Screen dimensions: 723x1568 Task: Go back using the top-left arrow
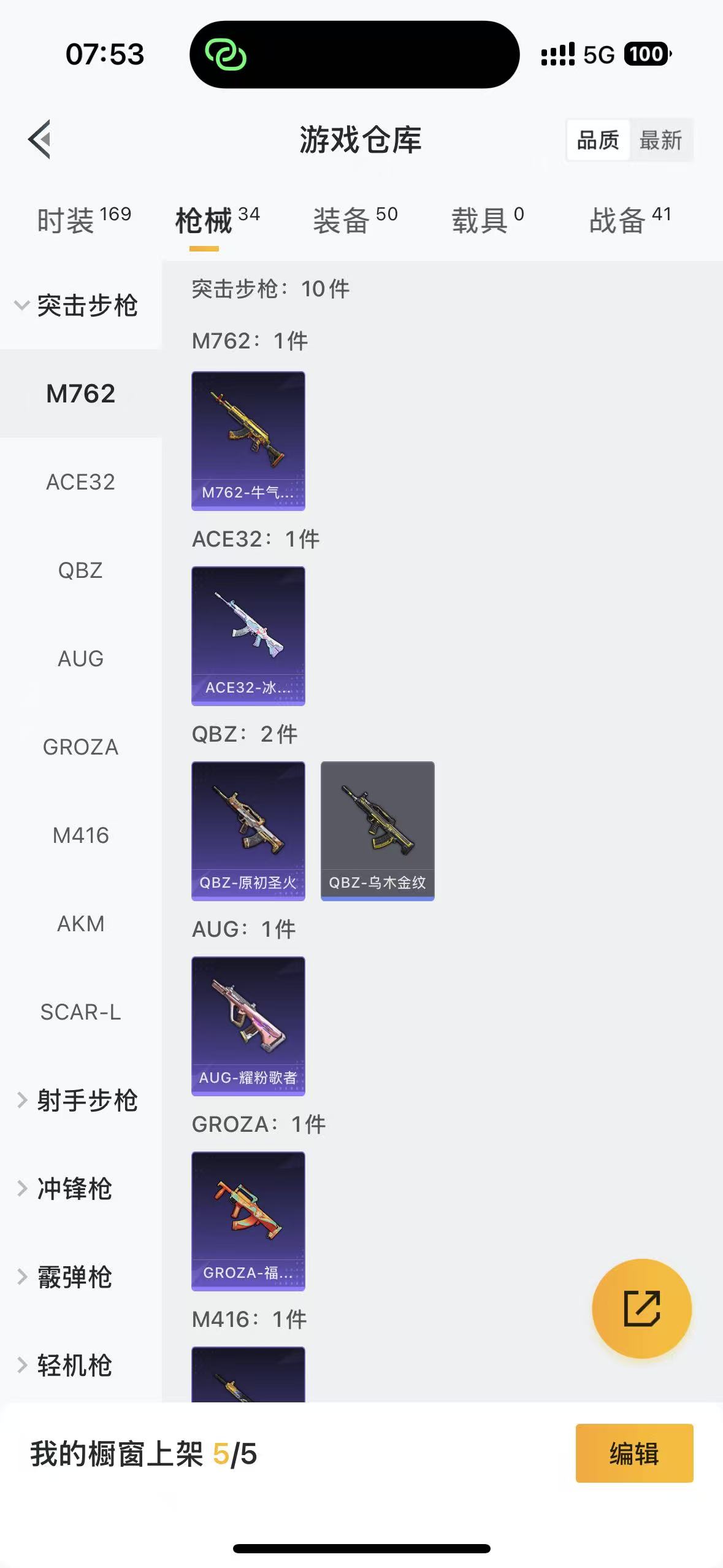tap(39, 139)
